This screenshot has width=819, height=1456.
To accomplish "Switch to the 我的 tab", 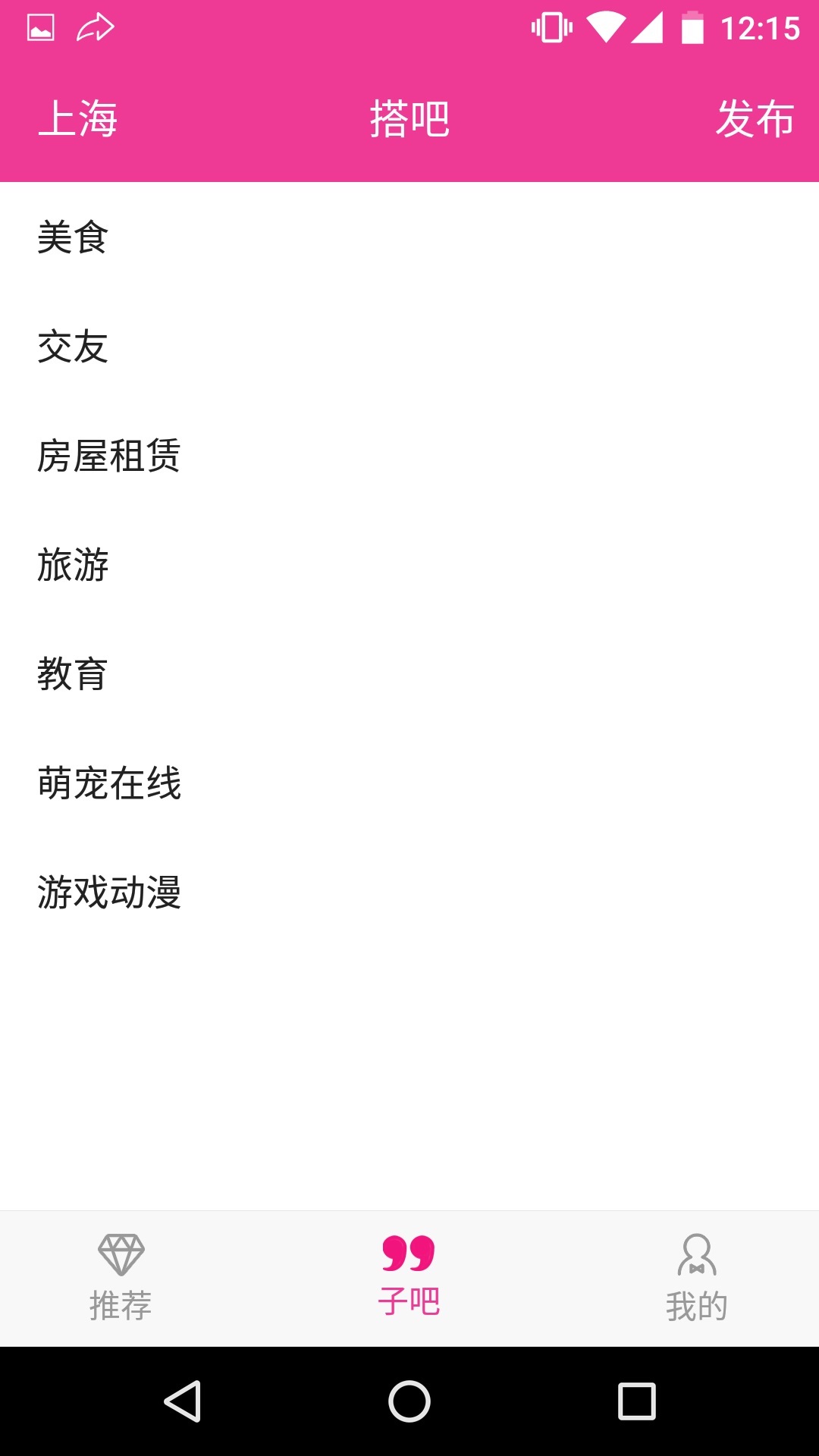I will click(x=697, y=1279).
